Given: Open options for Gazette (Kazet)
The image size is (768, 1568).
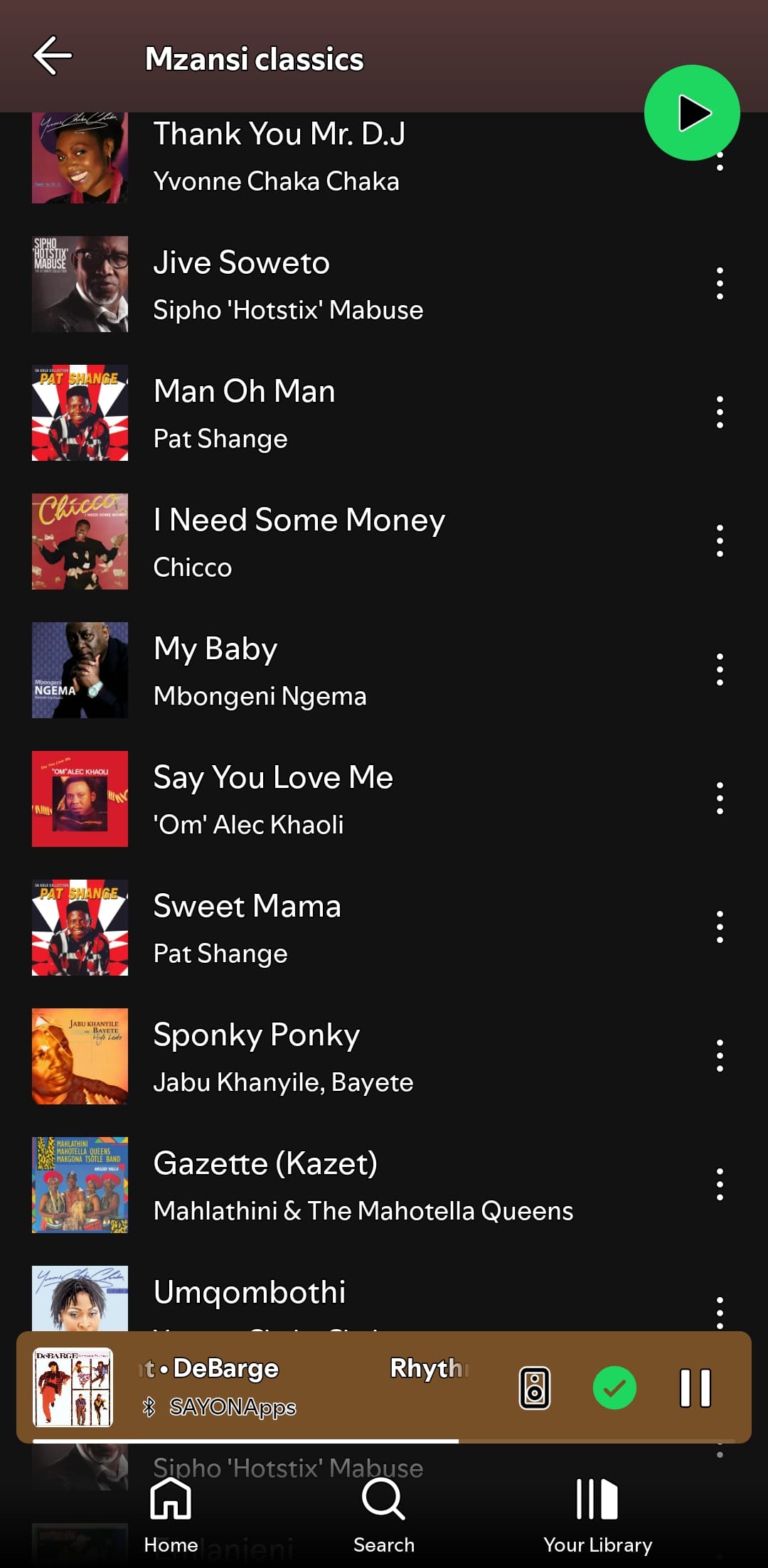Looking at the screenshot, I should pyautogui.click(x=720, y=1185).
